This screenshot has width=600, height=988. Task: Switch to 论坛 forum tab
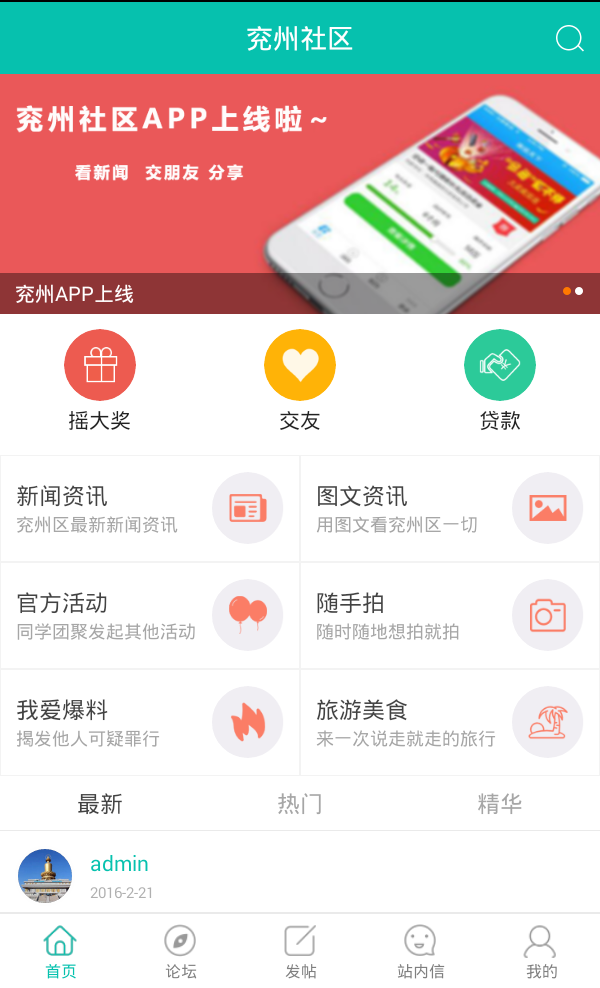[180, 951]
